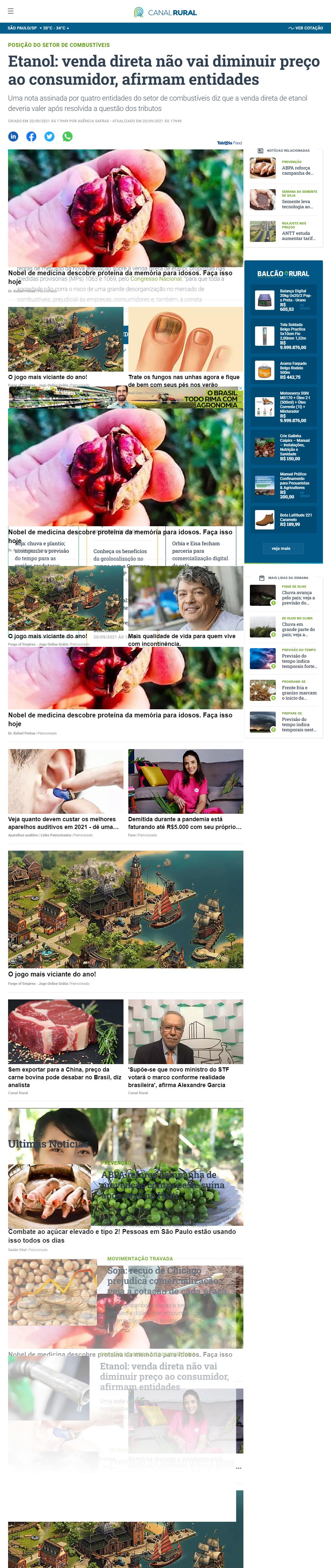Share the article on Facebook
The image size is (331, 1568).
pos(31,136)
